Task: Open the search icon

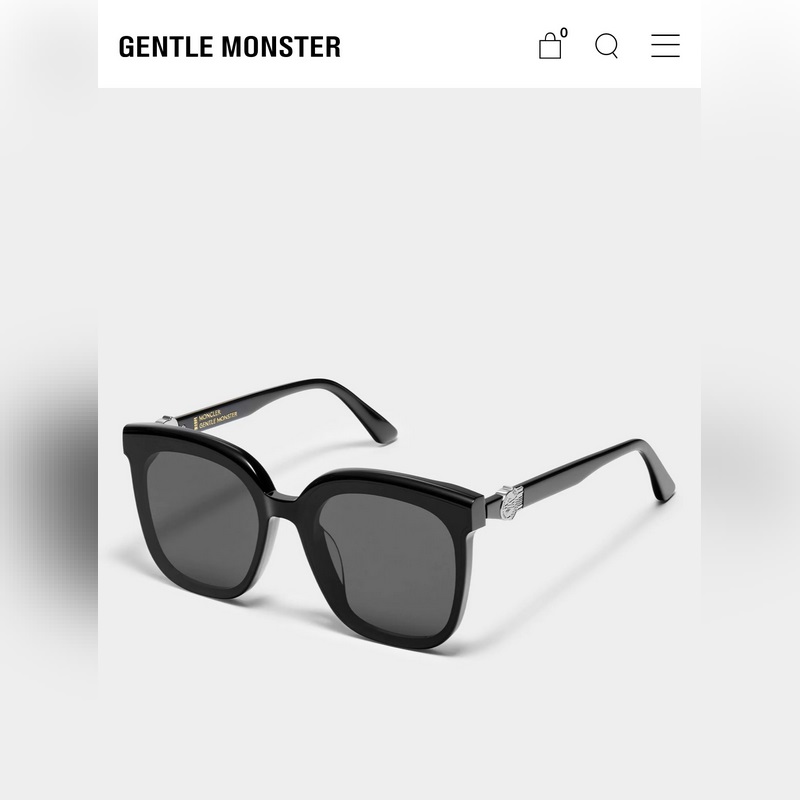Action: point(607,46)
